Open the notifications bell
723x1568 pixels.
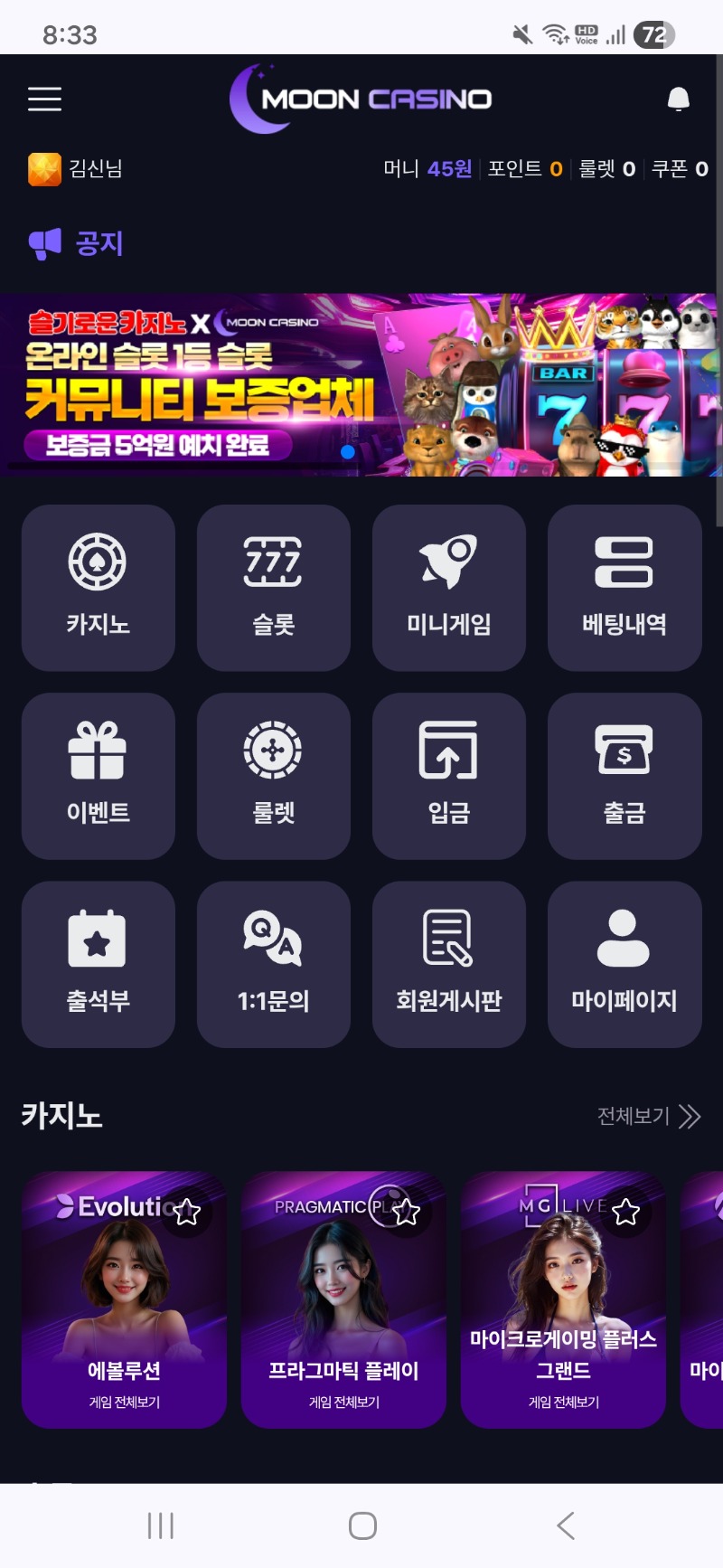678,99
